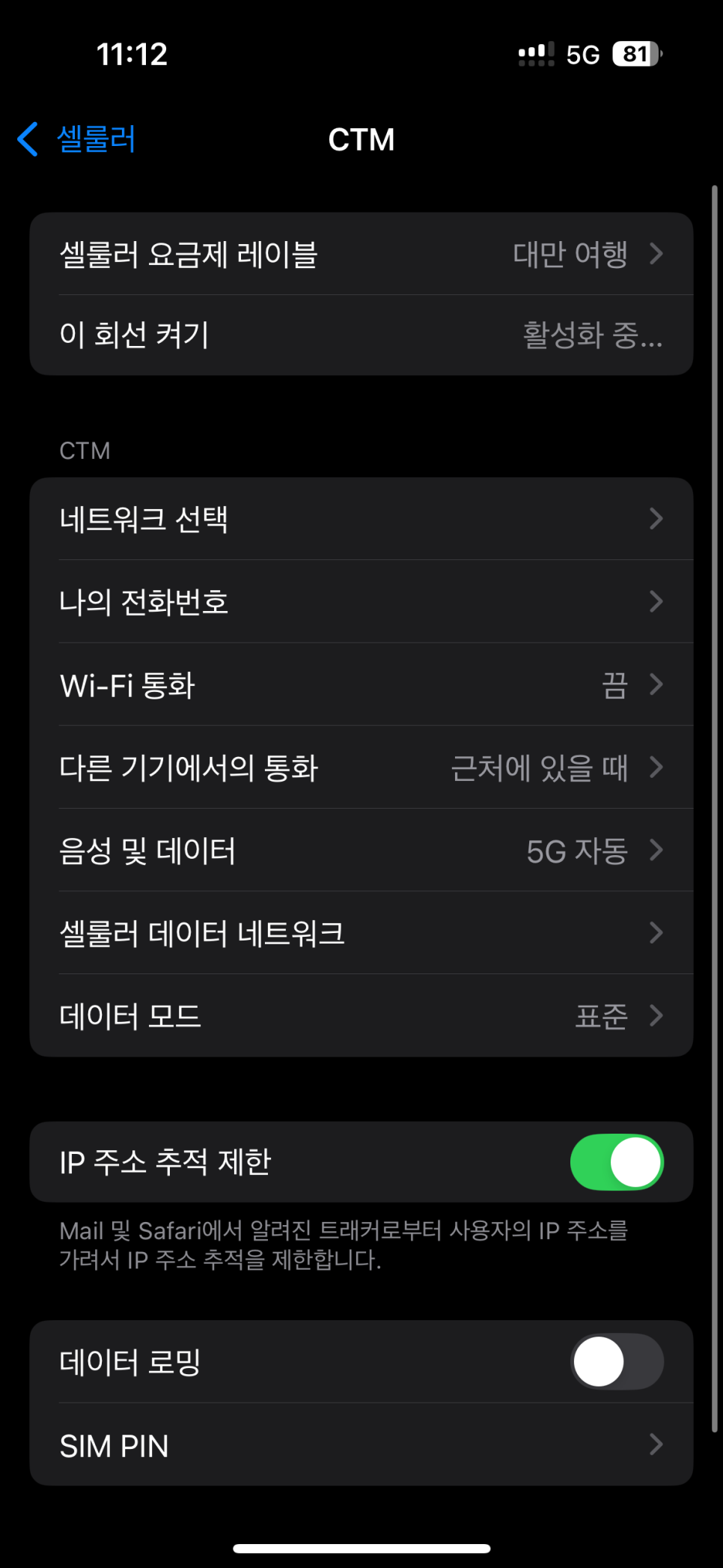Enable 데이터 로밍 switch

(616, 1361)
